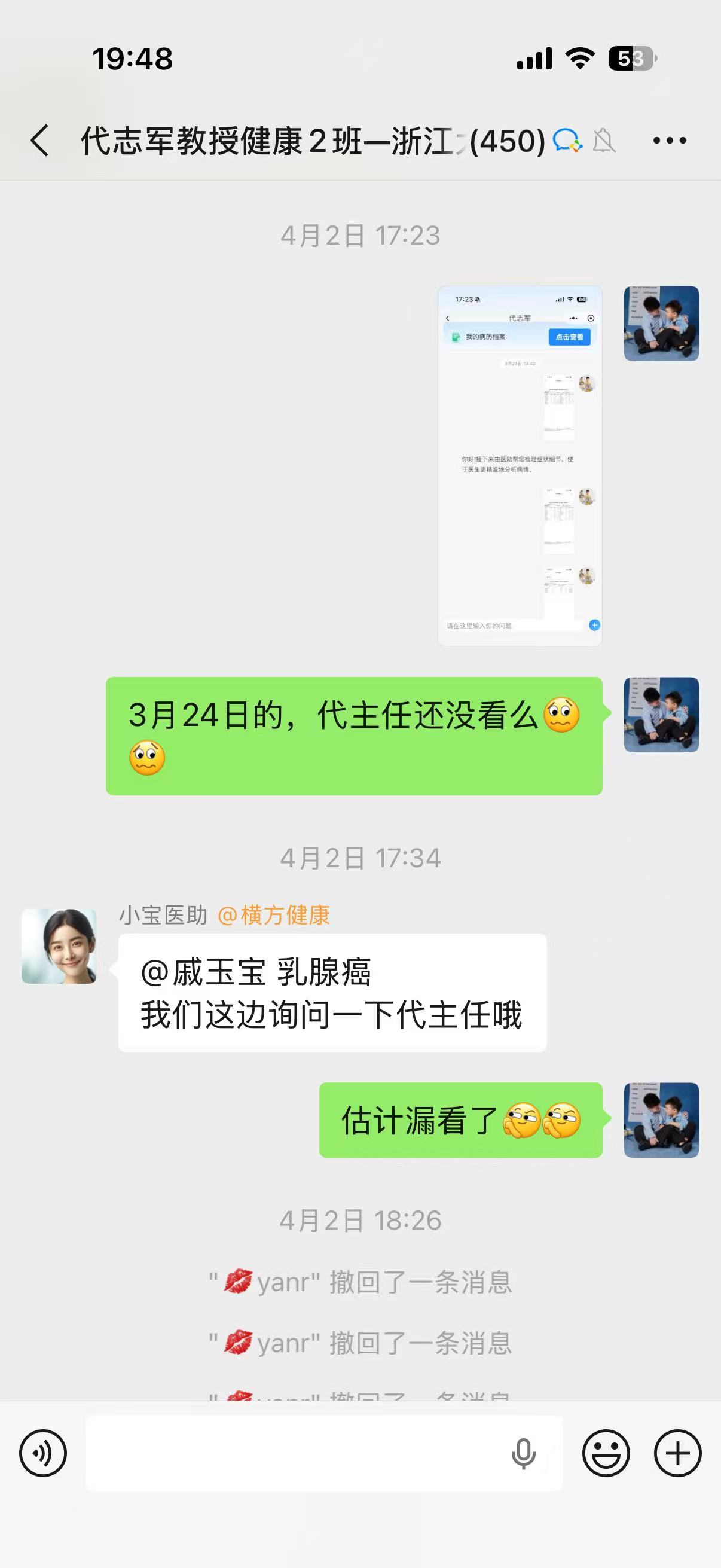Open 小宝医助's profile avatar
Viewport: 721px width, 1568px height.
[x=59, y=946]
